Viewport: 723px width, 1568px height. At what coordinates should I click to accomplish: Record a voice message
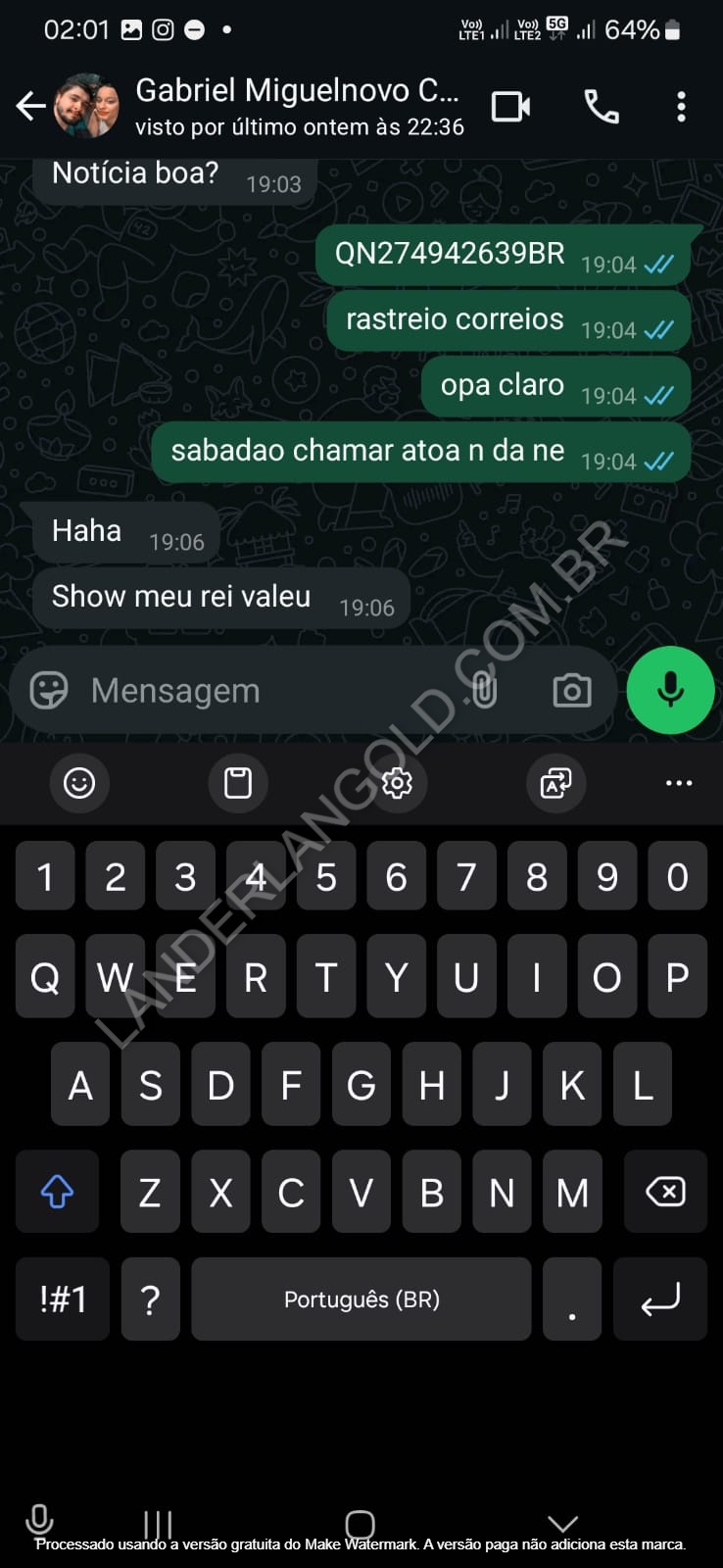pyautogui.click(x=670, y=689)
